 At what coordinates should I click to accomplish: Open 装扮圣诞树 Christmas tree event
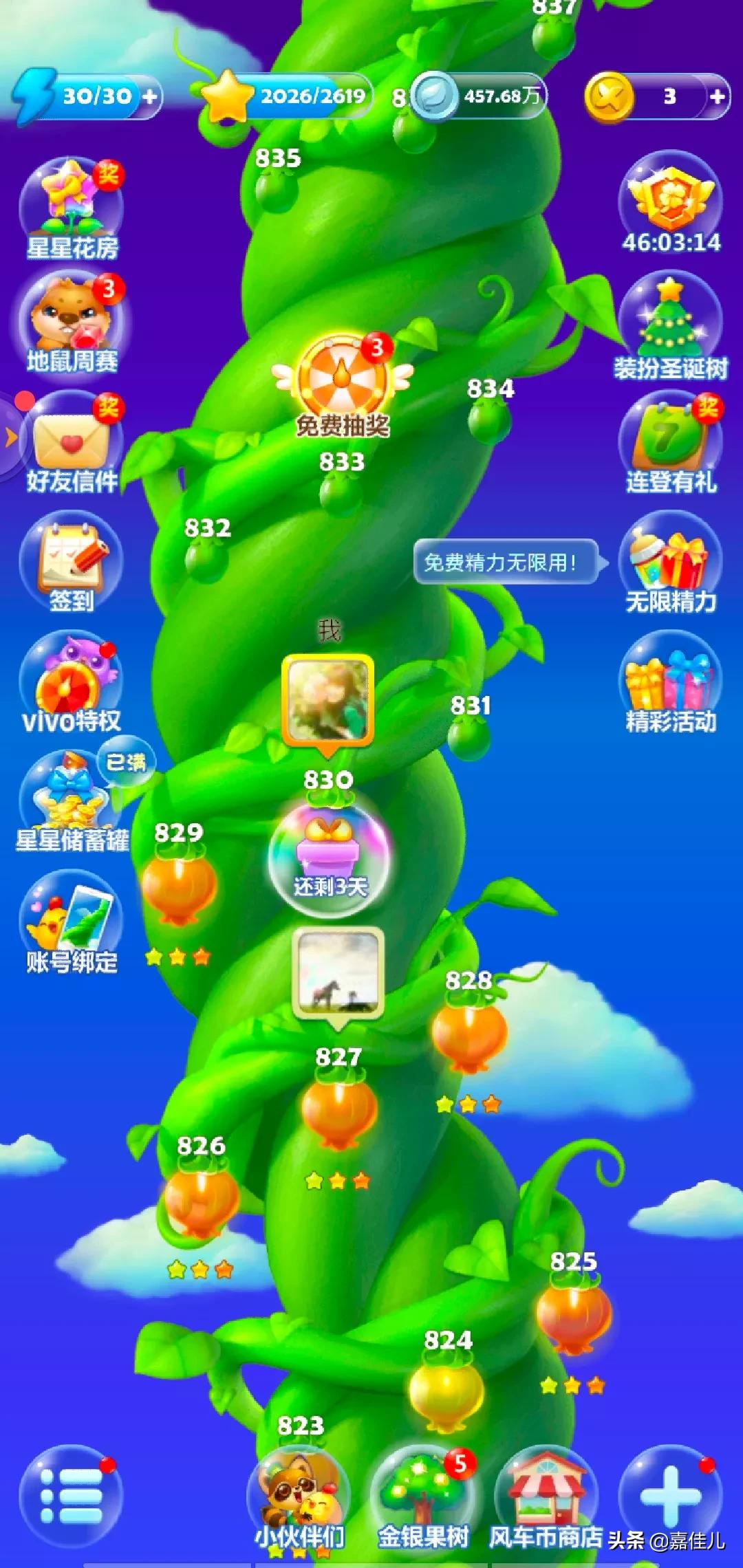pyautogui.click(x=671, y=327)
